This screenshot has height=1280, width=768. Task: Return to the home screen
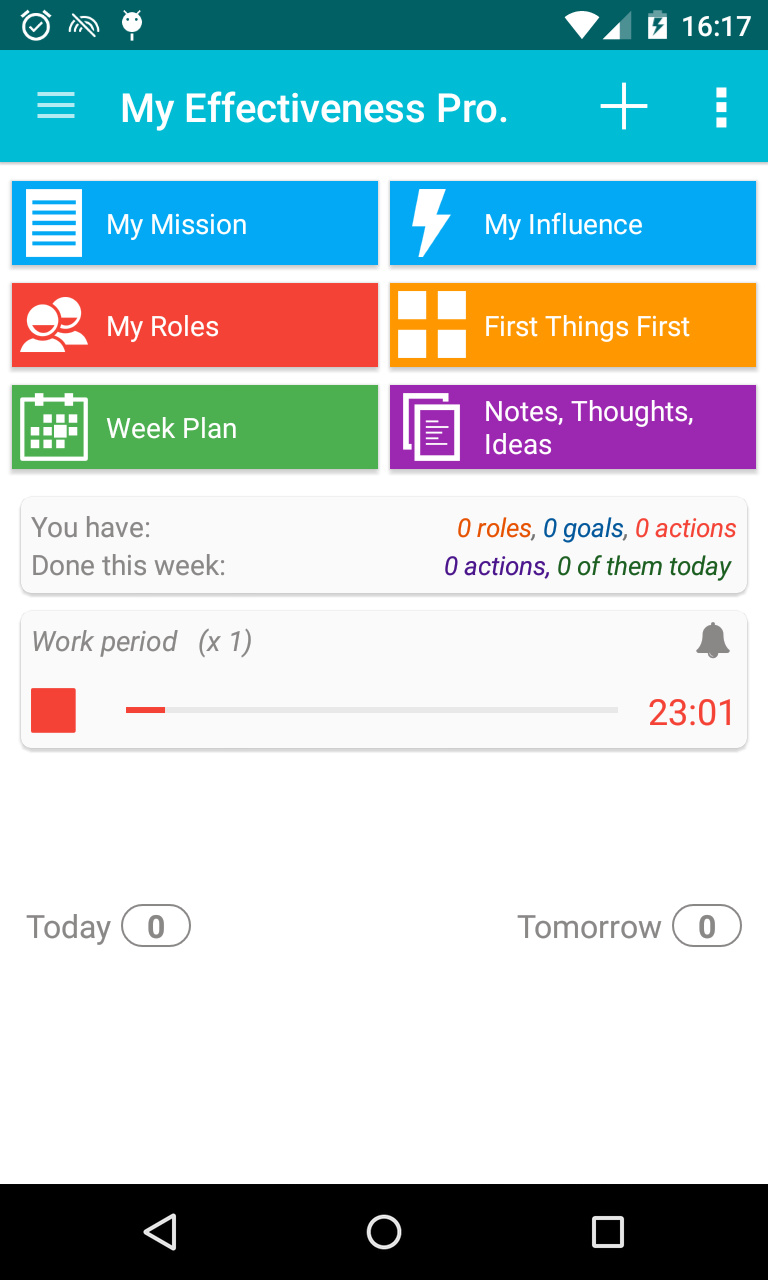[x=384, y=1232]
